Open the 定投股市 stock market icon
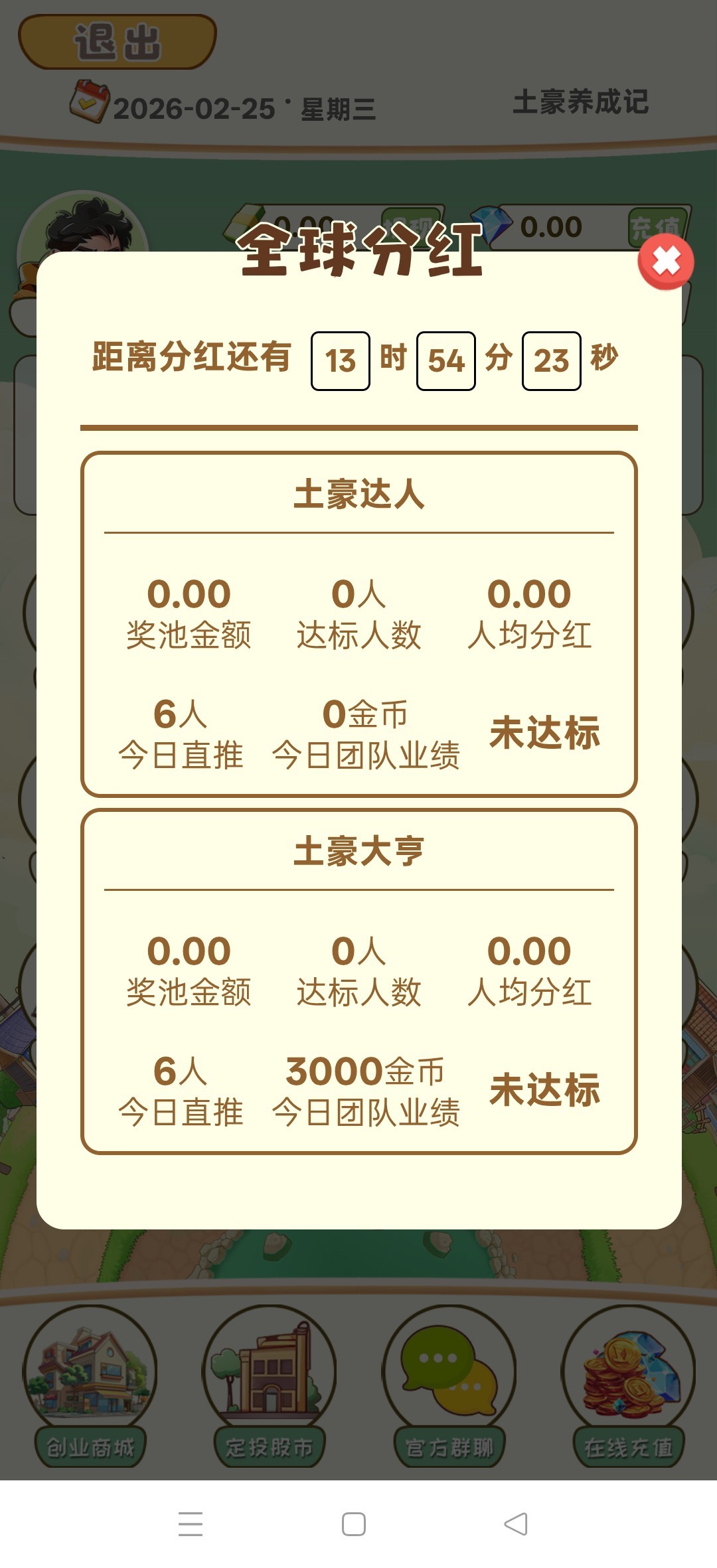 click(x=269, y=1384)
